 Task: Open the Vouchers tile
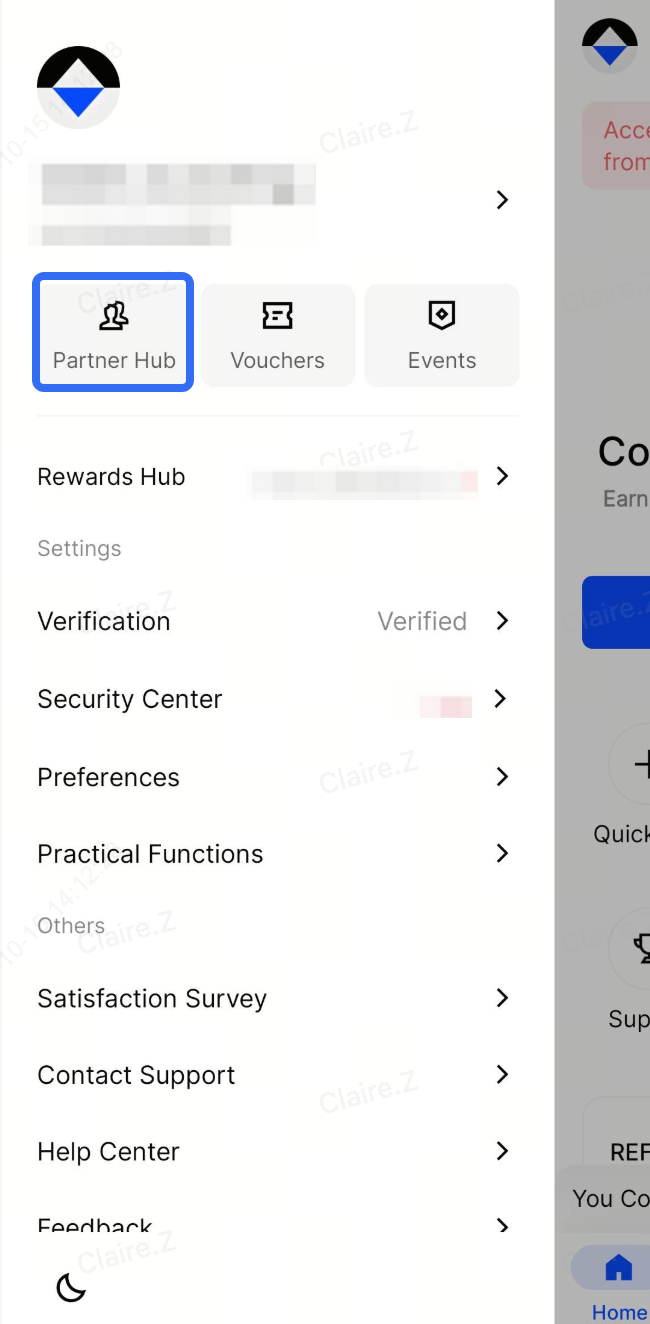[278, 335]
